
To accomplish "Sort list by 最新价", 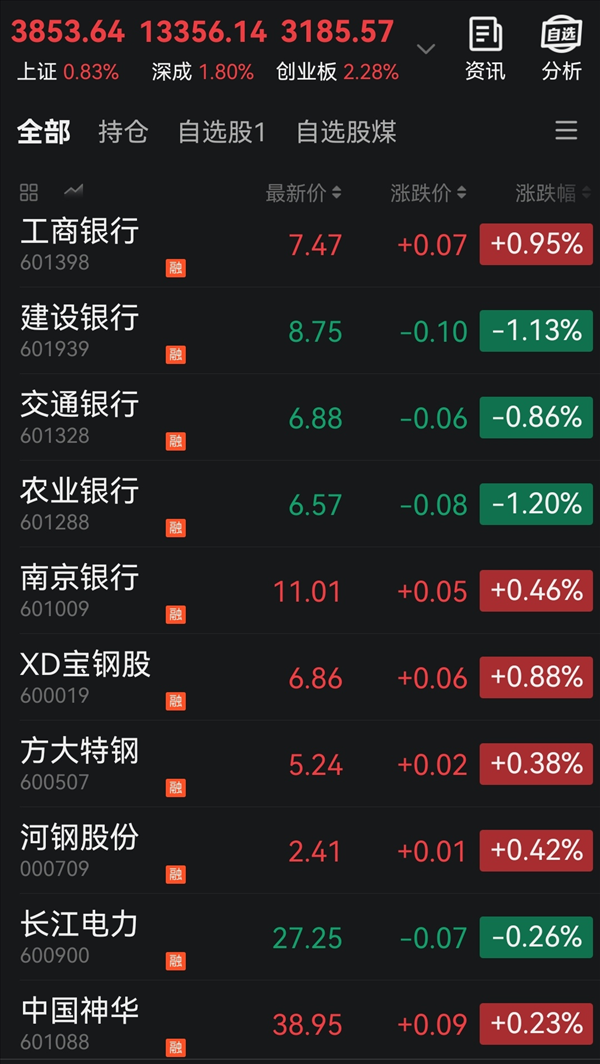I will point(303,193).
